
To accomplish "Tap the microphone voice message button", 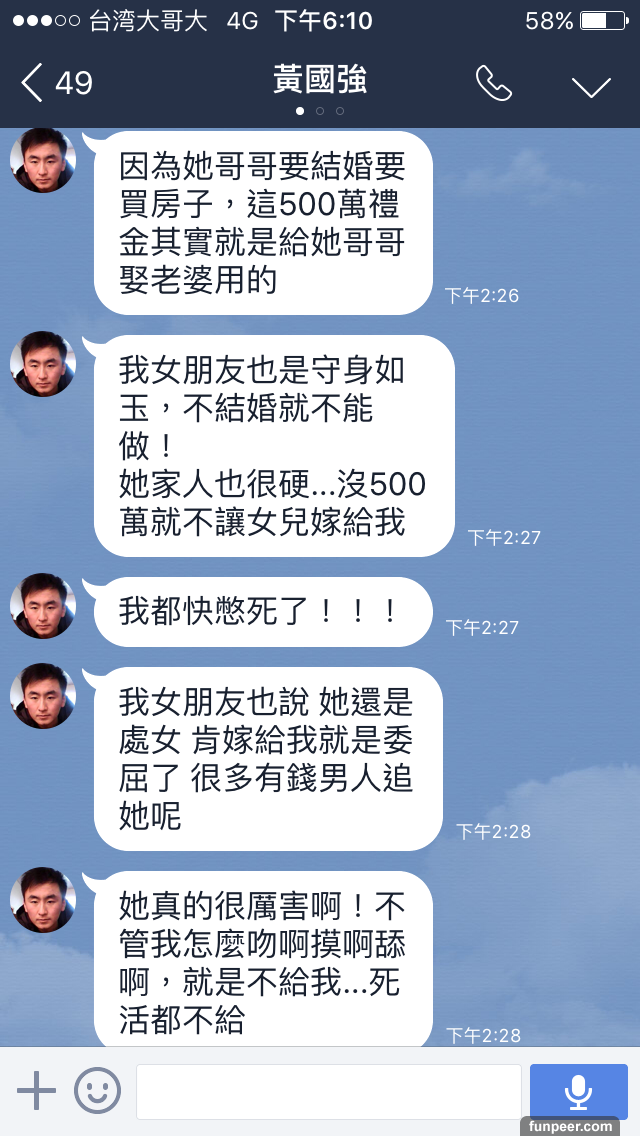I will click(x=578, y=1090).
